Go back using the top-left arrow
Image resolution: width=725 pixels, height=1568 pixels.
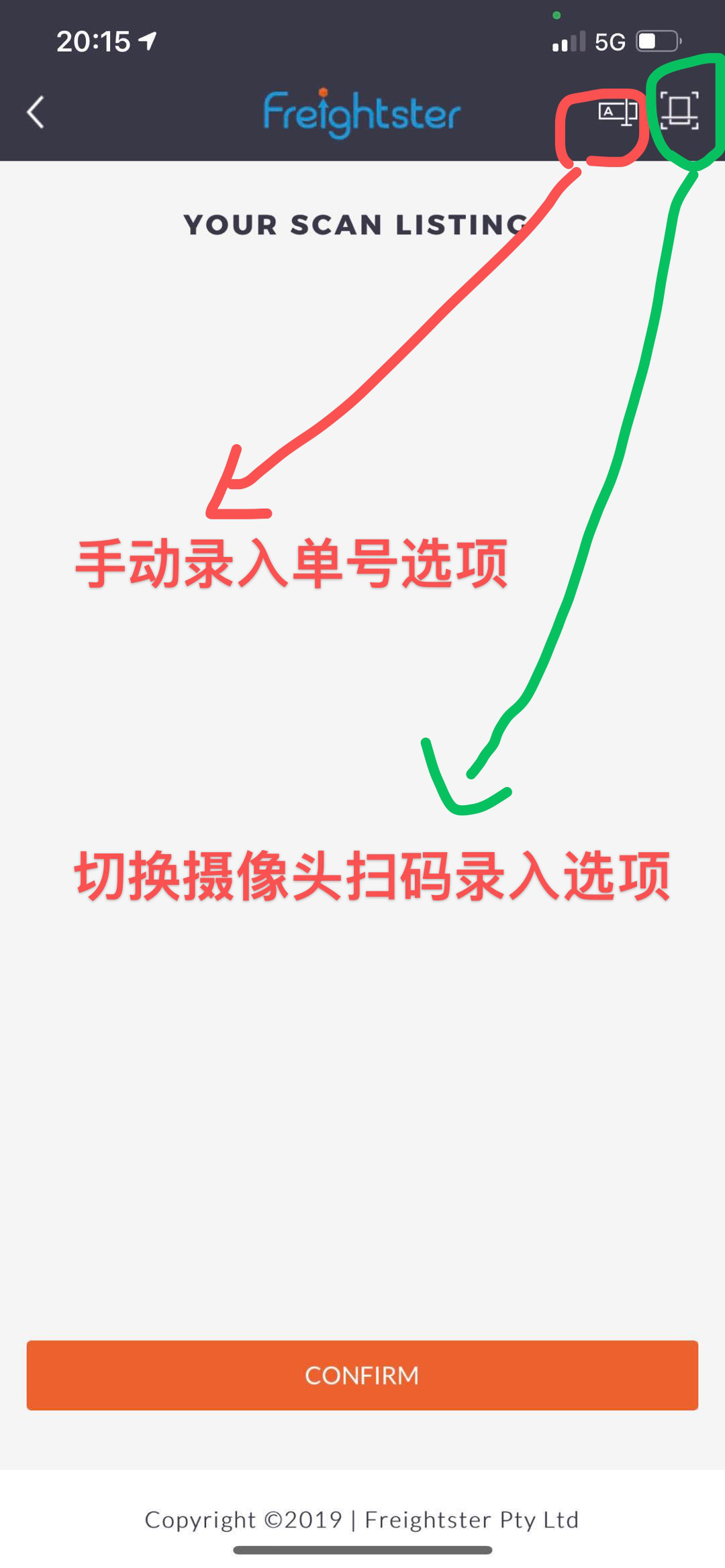[x=36, y=112]
